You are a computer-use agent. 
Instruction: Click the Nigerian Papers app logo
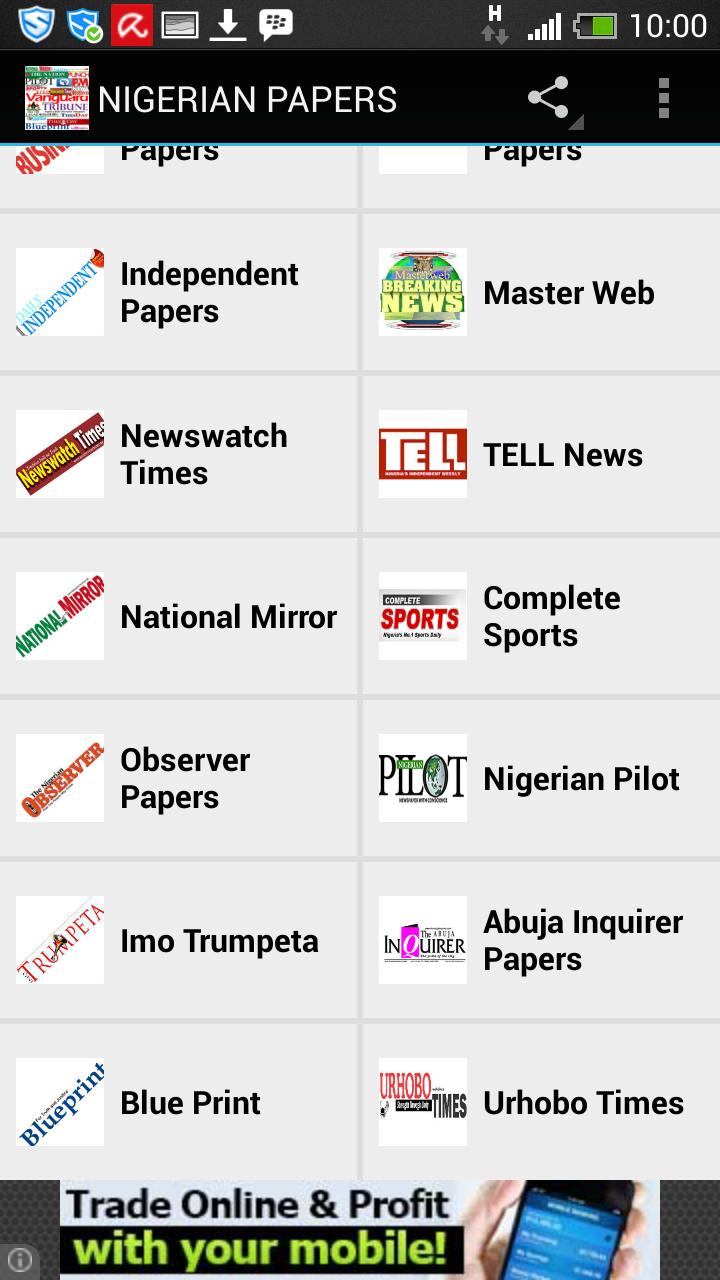[x=55, y=99]
